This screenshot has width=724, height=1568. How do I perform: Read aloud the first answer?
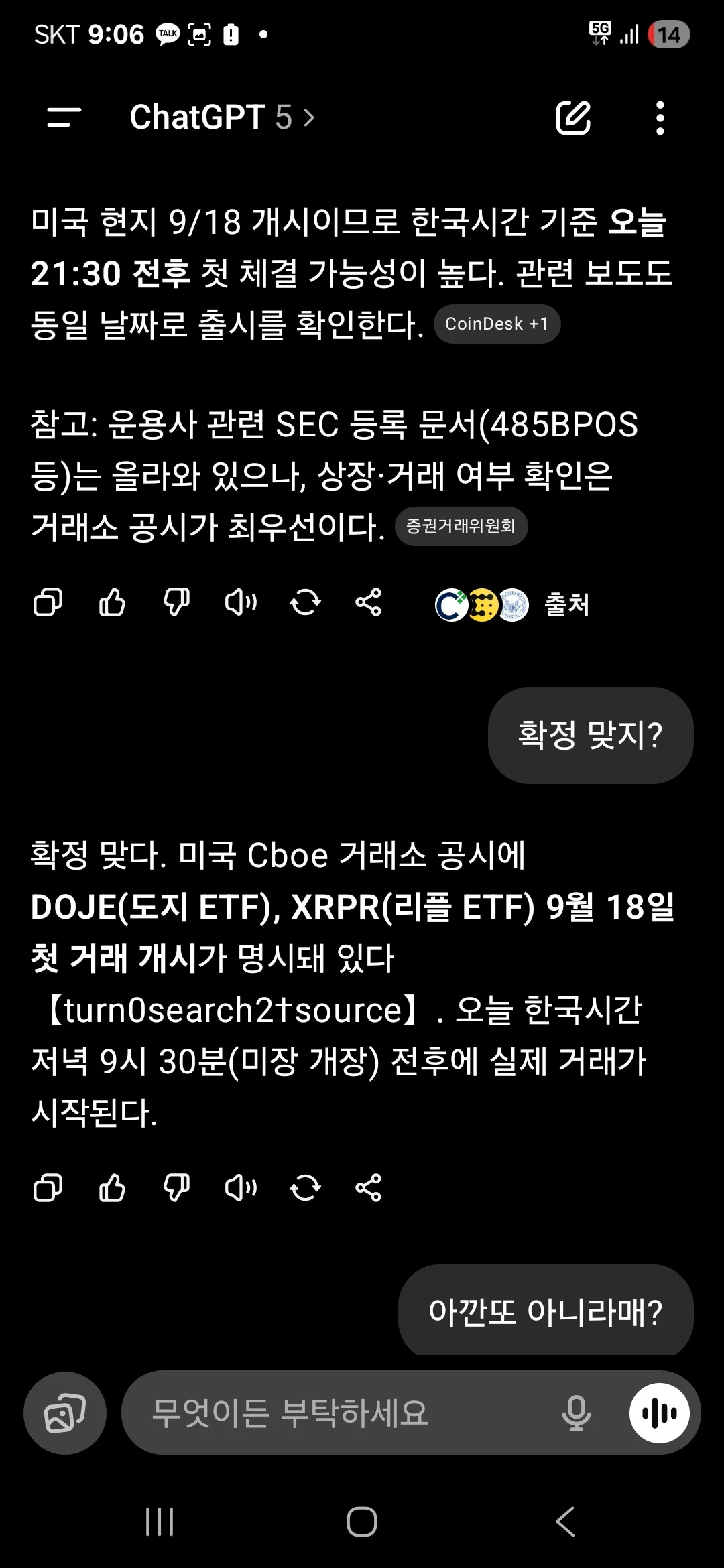pos(241,603)
